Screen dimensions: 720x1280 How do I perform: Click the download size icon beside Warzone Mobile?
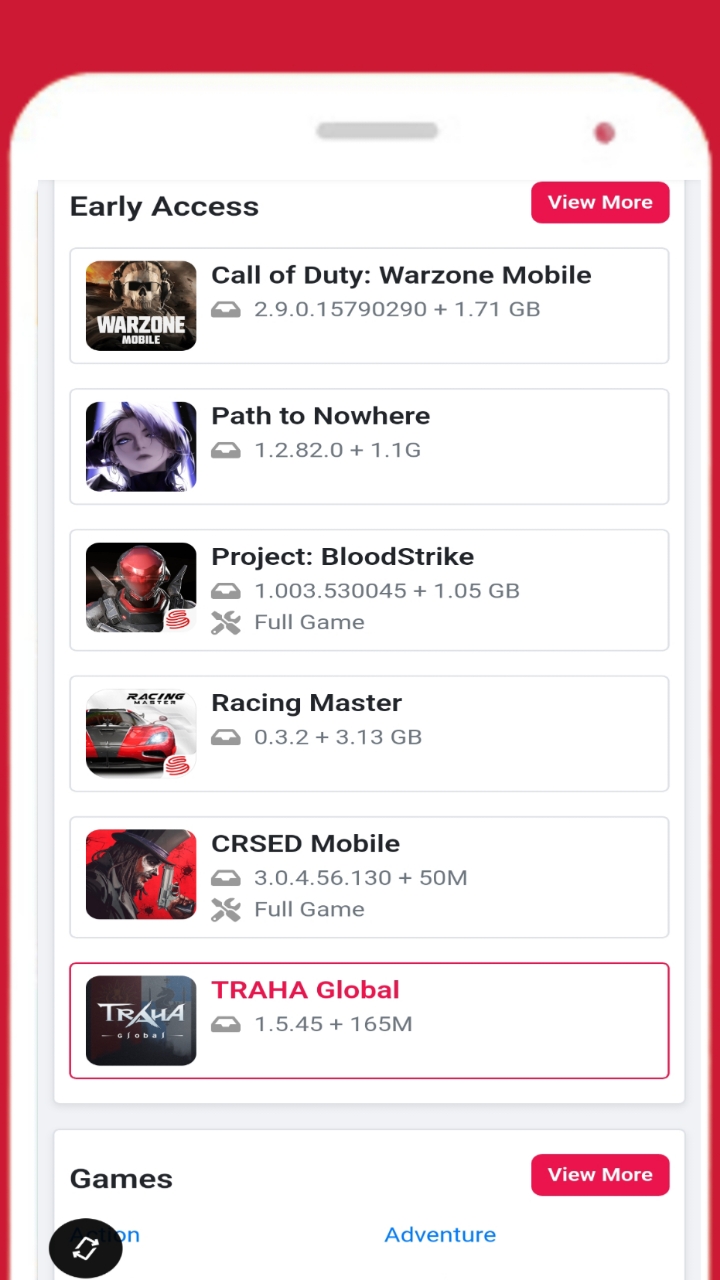225,309
